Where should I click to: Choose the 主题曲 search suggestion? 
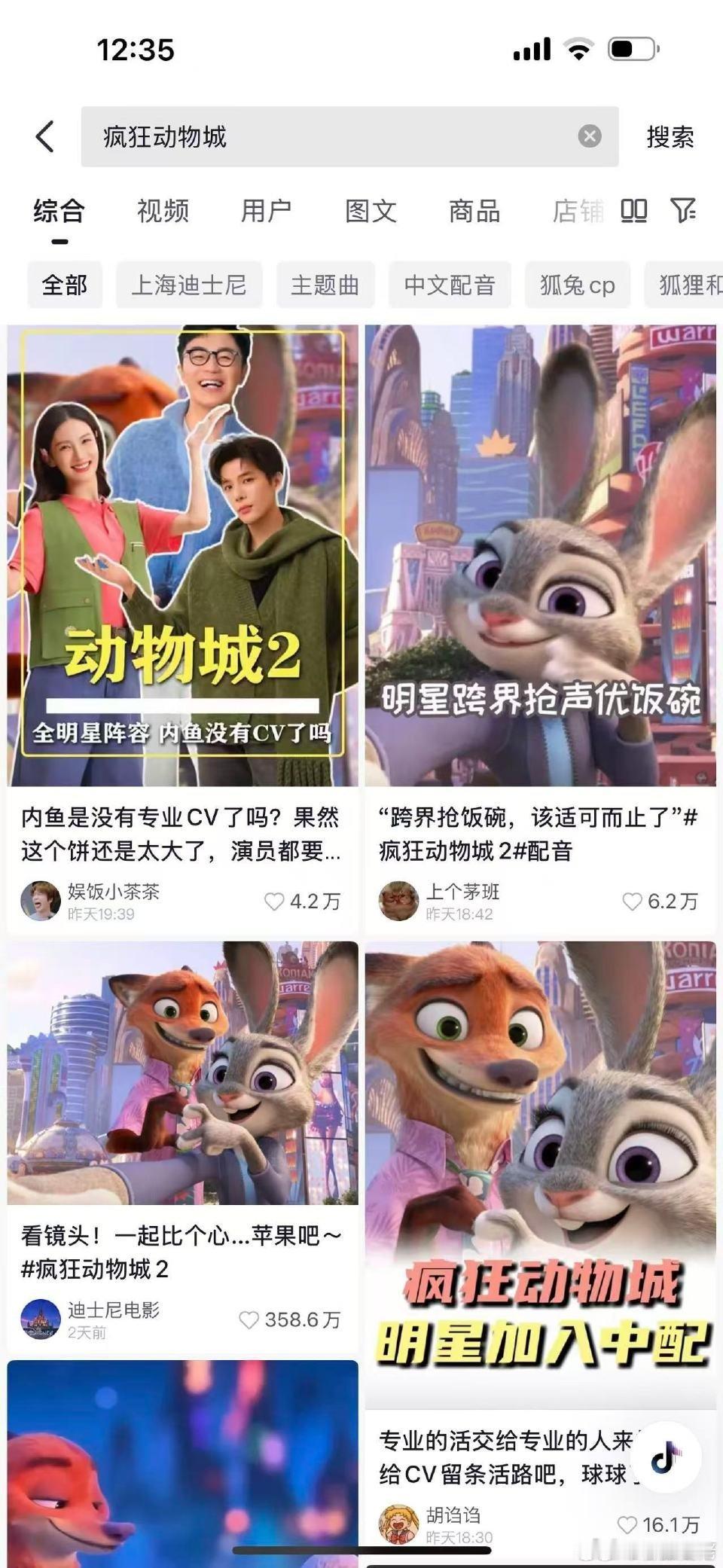click(325, 285)
